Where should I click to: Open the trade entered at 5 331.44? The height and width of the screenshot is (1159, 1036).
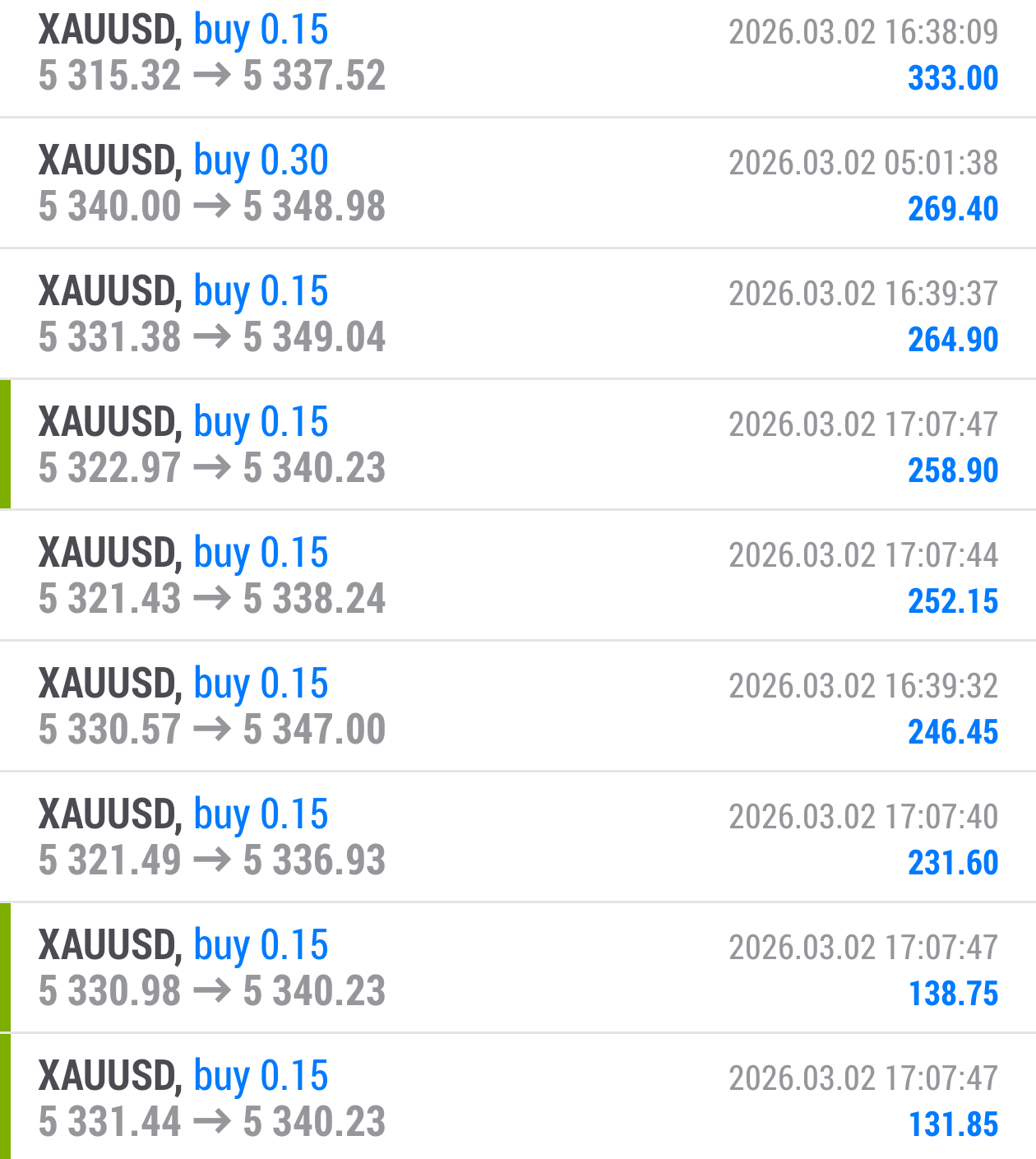[x=518, y=1099]
